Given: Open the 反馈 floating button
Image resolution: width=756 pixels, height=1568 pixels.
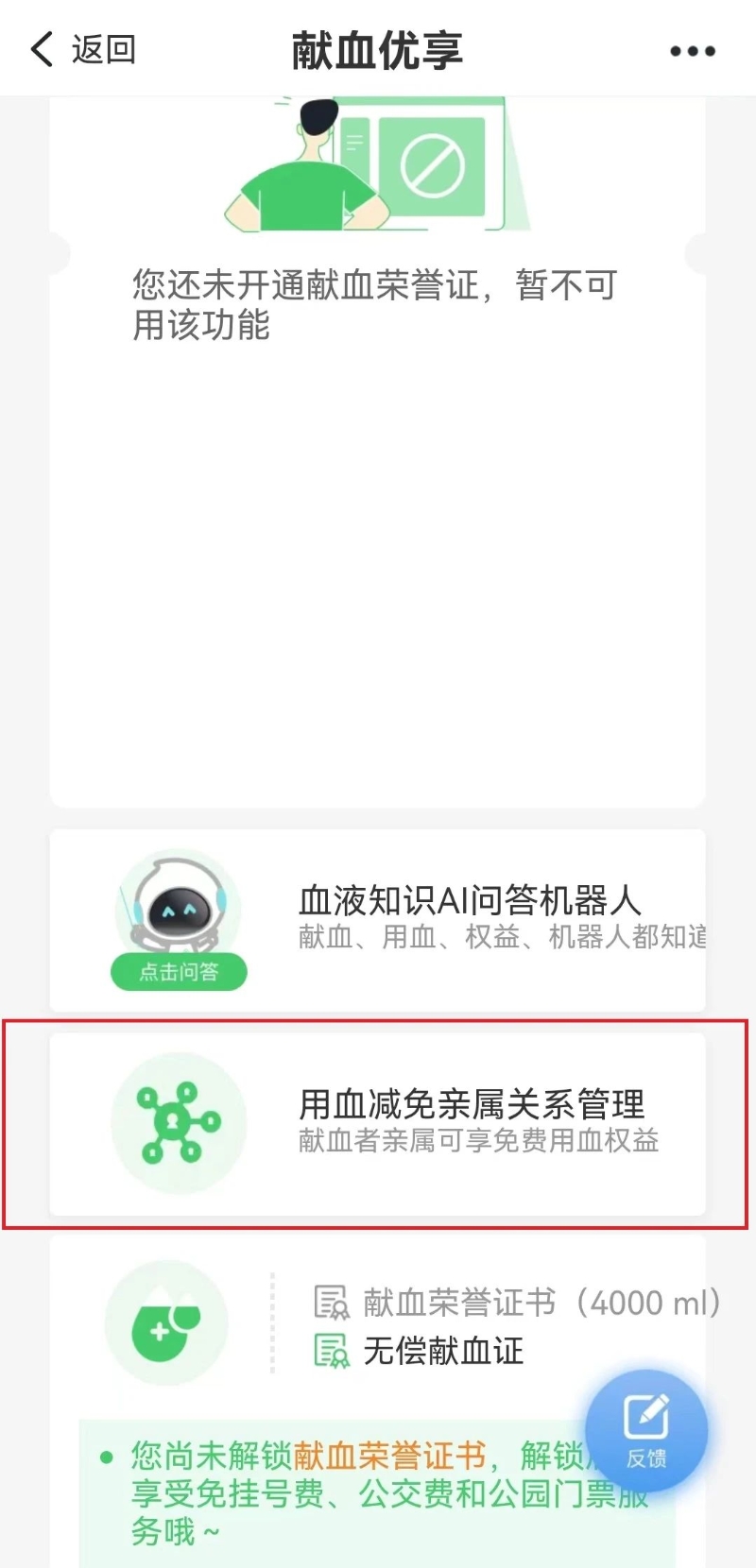Looking at the screenshot, I should pos(646,1430).
